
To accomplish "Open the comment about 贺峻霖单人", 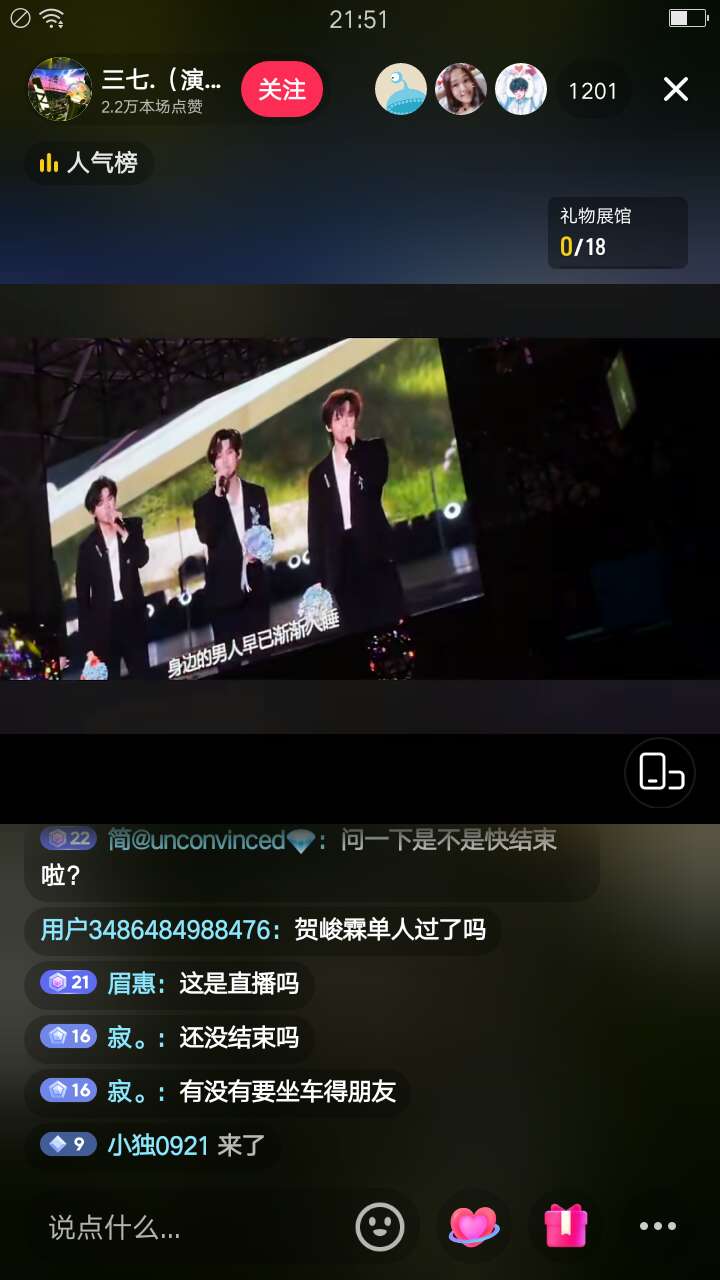I will [262, 930].
